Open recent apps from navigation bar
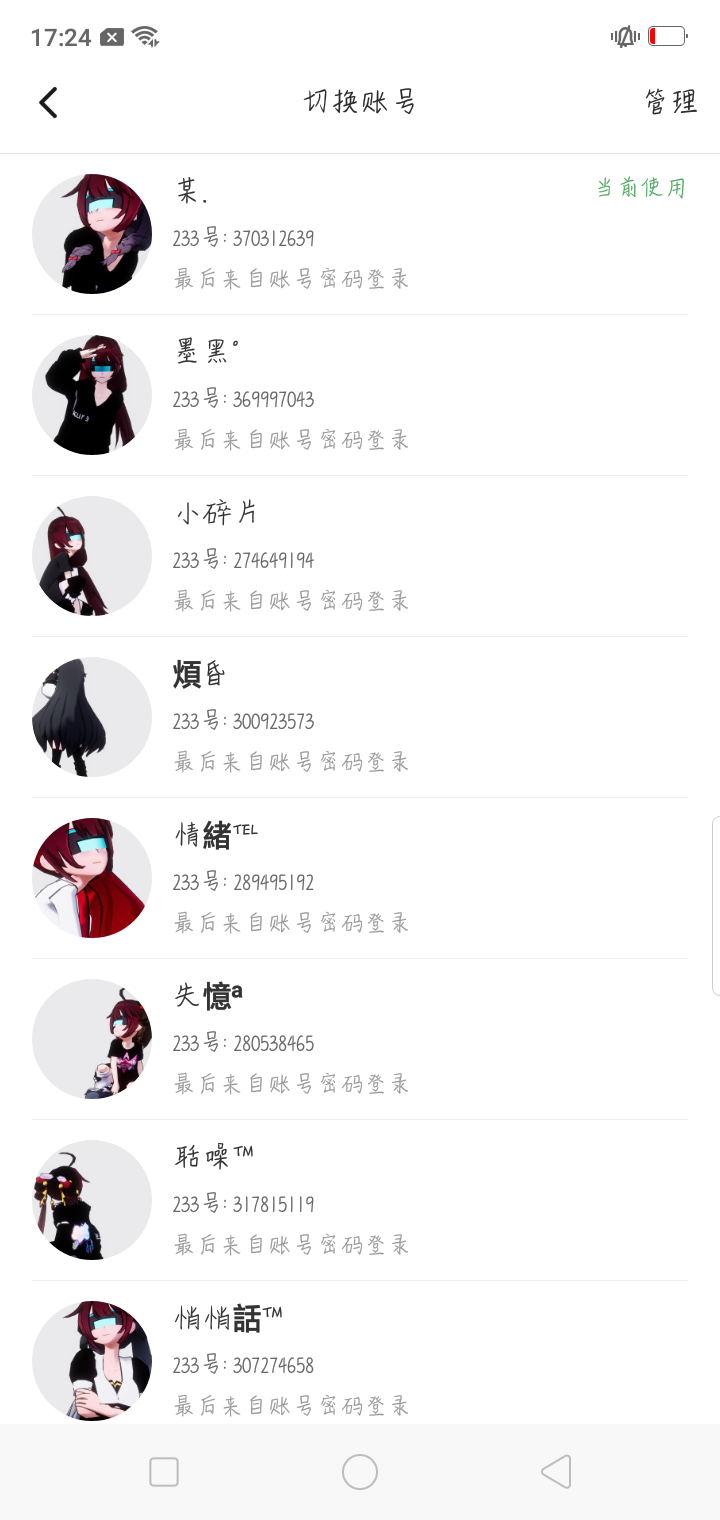The height and width of the screenshot is (1520, 720). tap(164, 1472)
